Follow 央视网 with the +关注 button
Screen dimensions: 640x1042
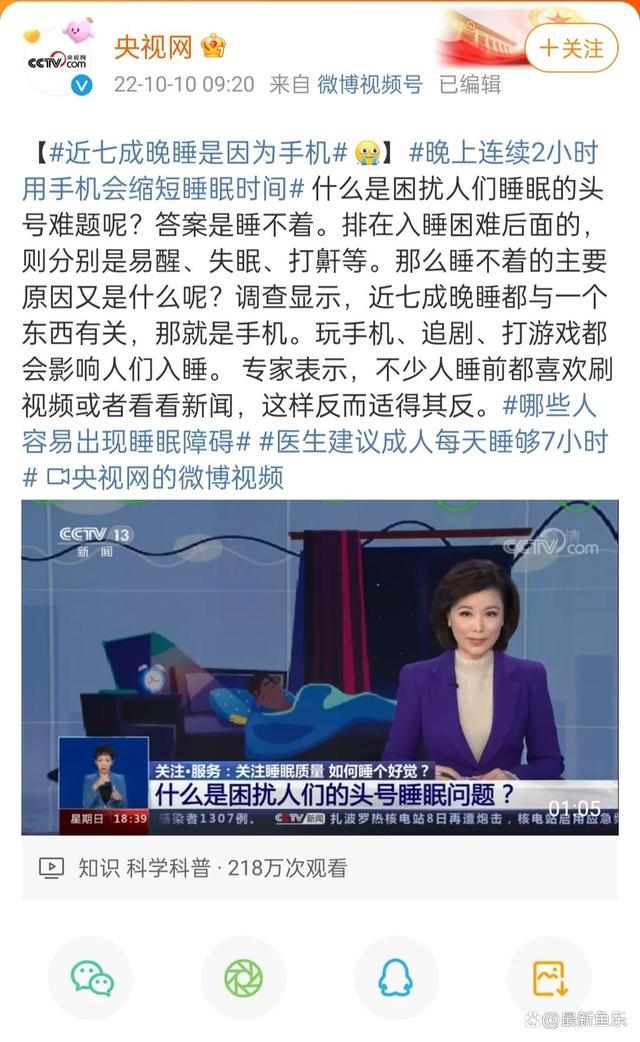click(x=572, y=49)
